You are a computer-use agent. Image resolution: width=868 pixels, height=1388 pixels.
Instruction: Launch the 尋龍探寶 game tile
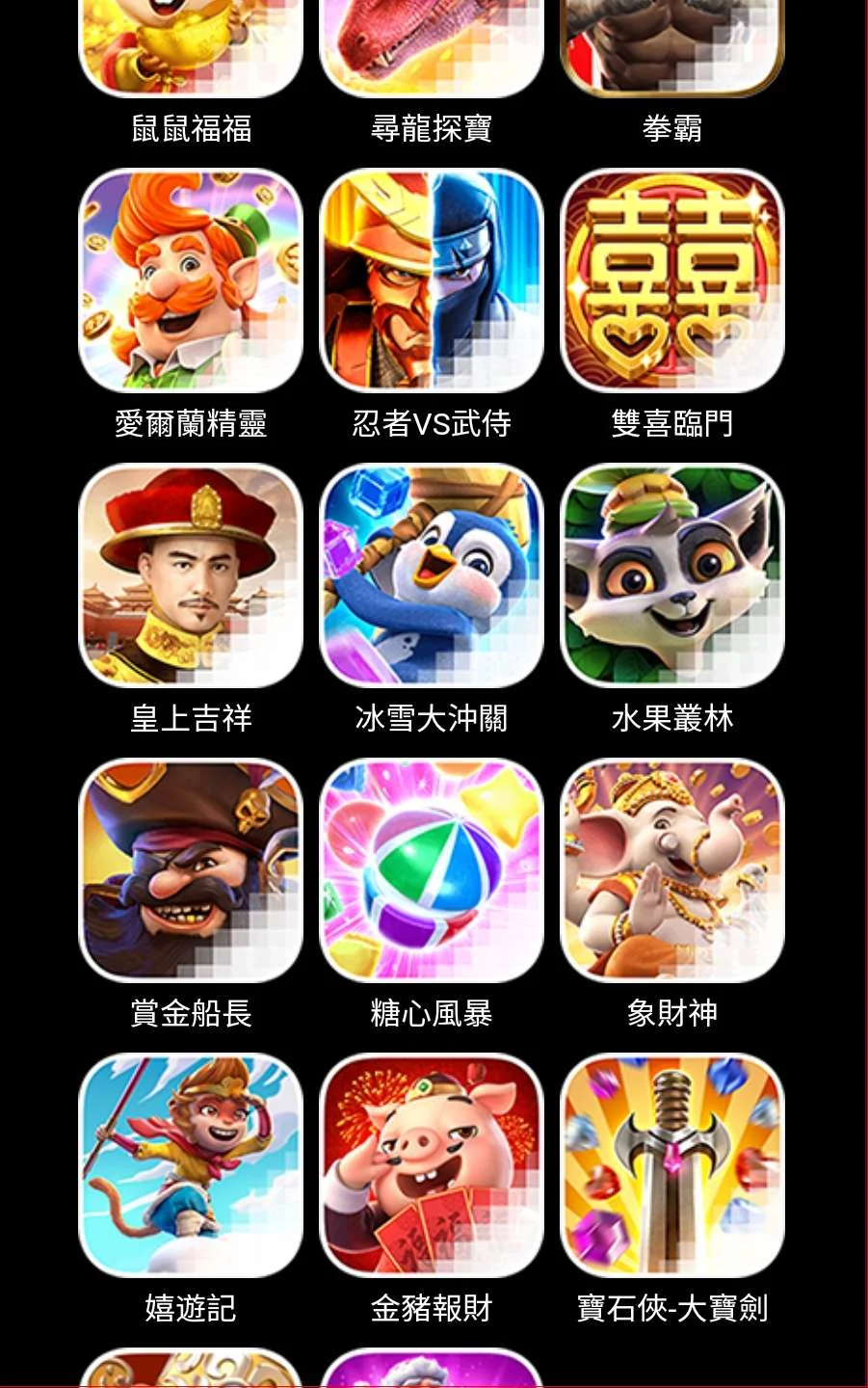432,48
